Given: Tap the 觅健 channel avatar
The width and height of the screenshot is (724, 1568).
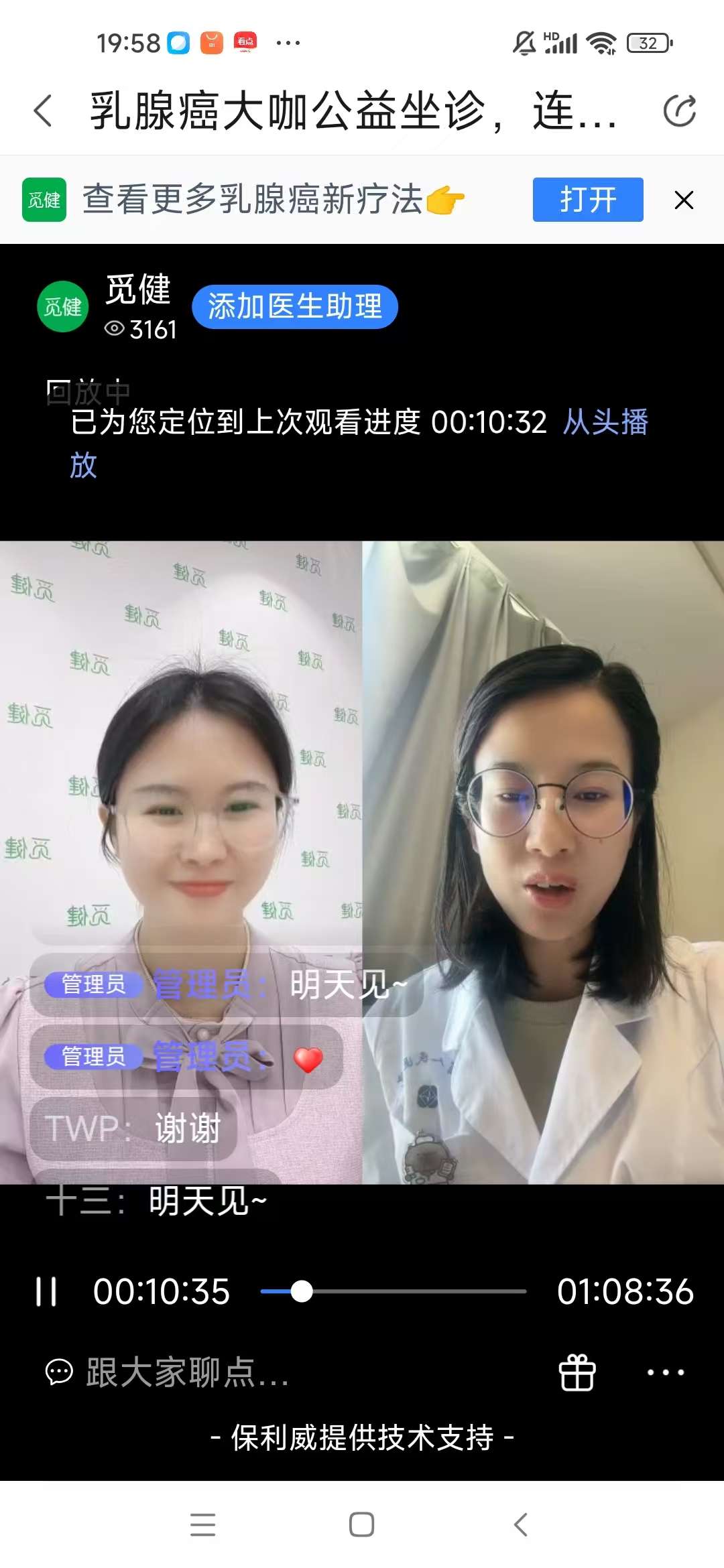Looking at the screenshot, I should [x=62, y=307].
